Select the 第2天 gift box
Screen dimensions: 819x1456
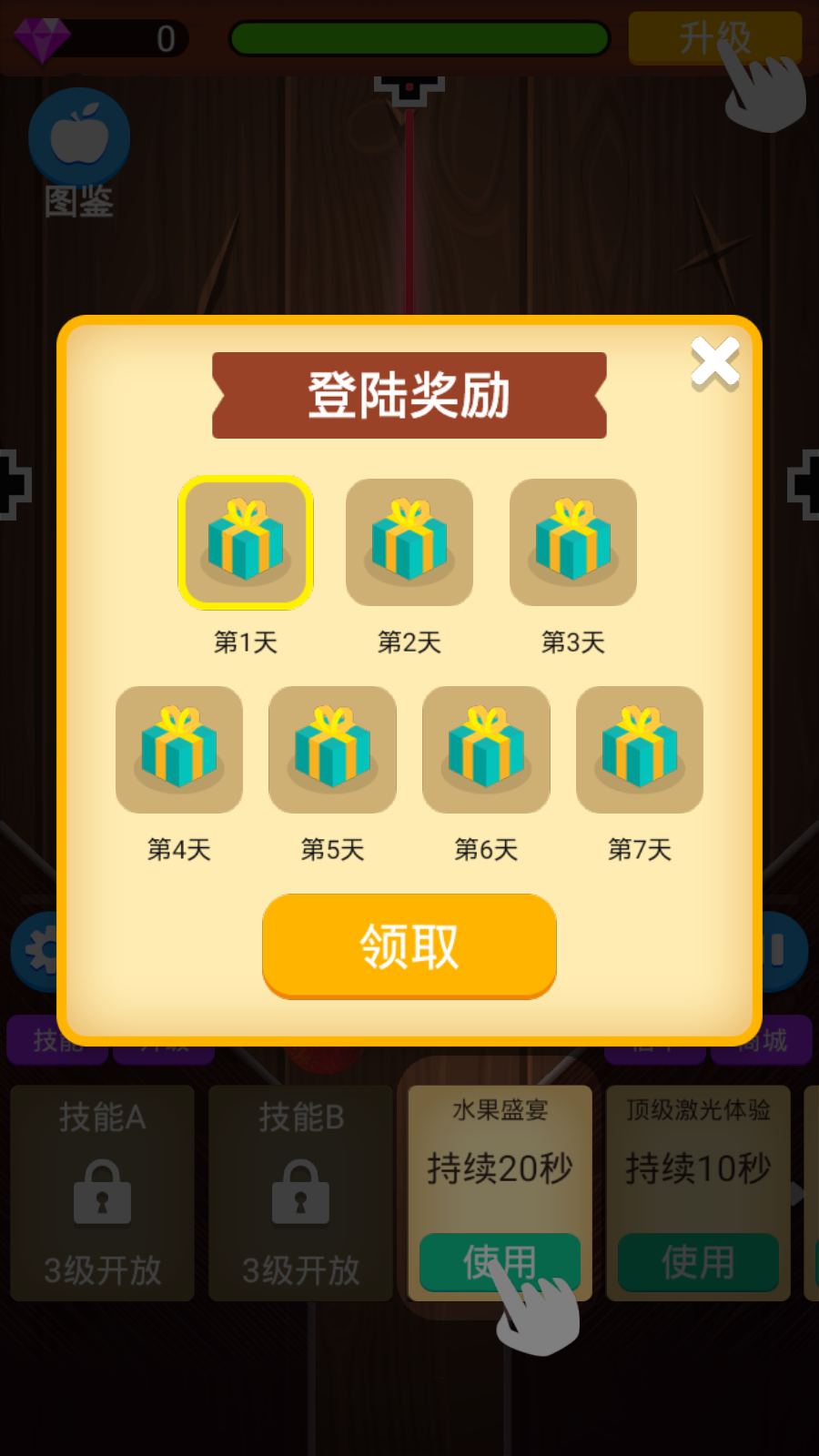[409, 542]
